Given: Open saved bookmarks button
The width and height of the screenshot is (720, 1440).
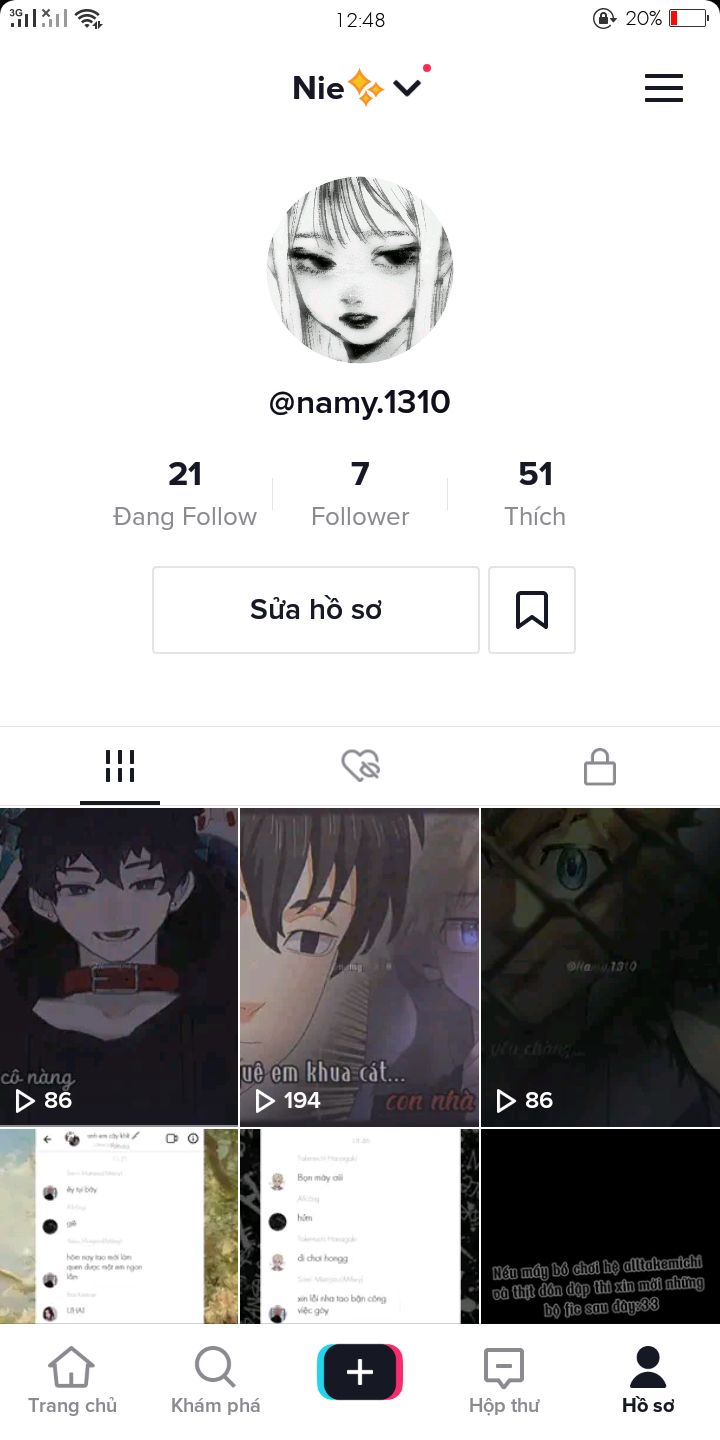Looking at the screenshot, I should [x=532, y=610].
